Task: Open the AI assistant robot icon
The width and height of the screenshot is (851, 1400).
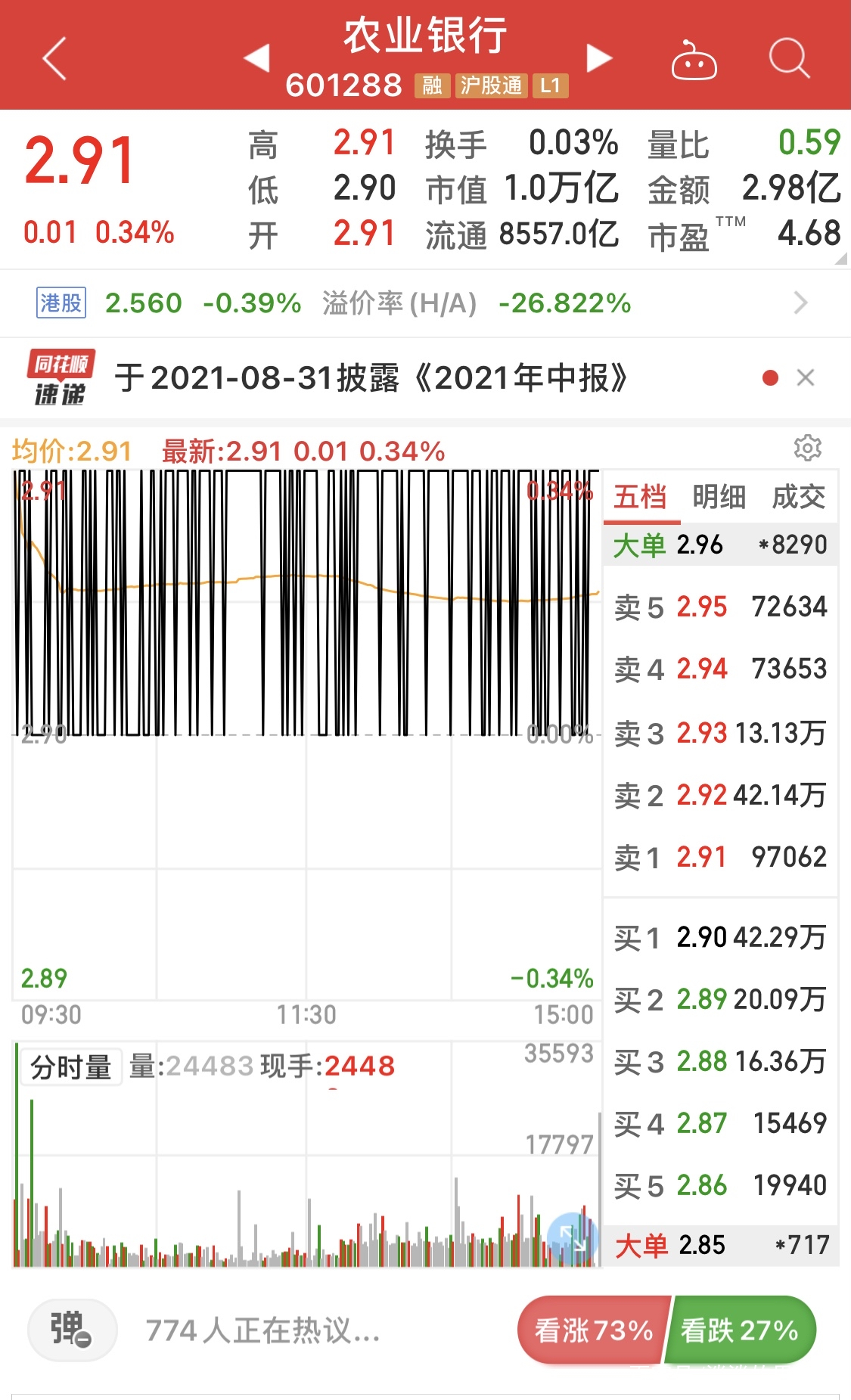Action: click(x=694, y=60)
